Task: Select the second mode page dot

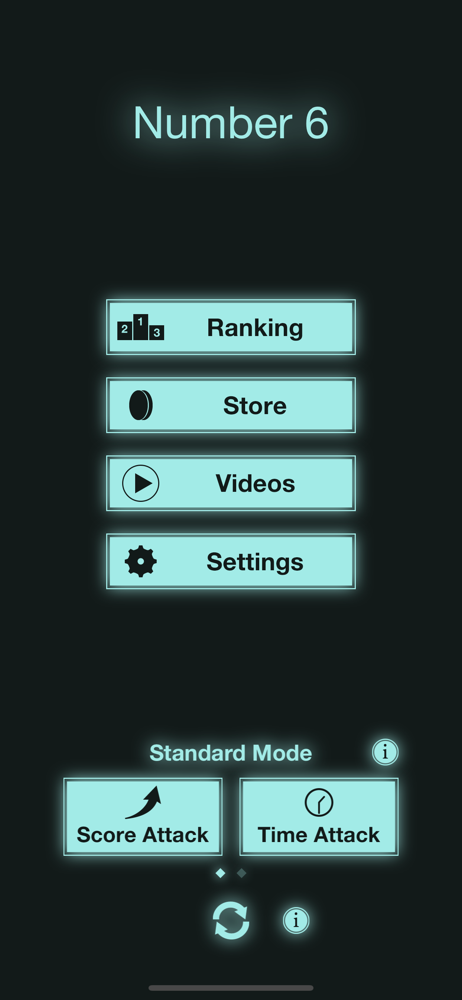Action: [x=241, y=874]
